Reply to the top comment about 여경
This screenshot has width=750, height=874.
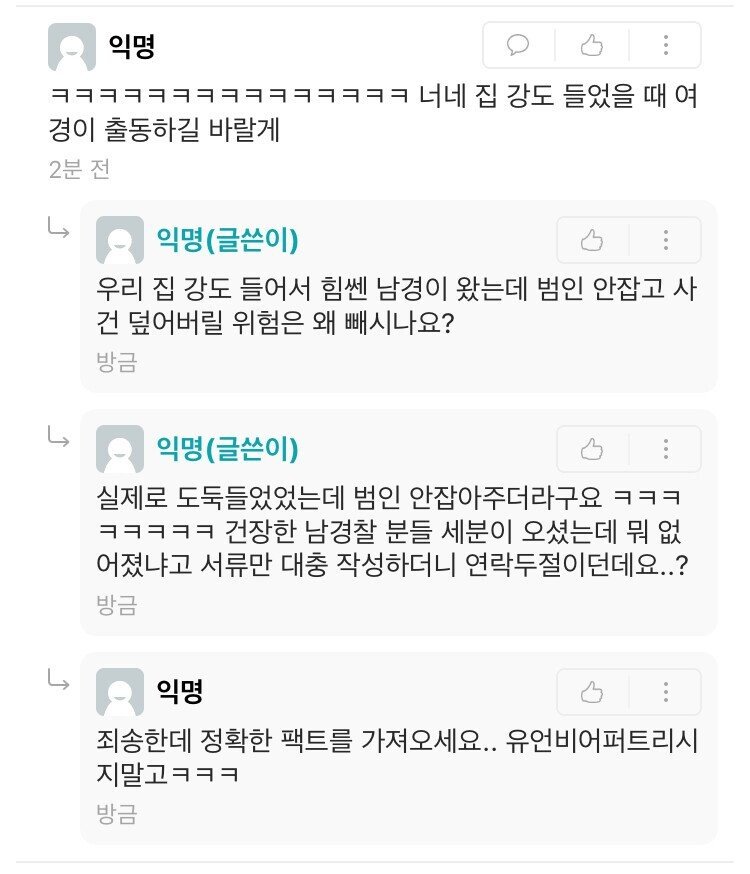[519, 45]
